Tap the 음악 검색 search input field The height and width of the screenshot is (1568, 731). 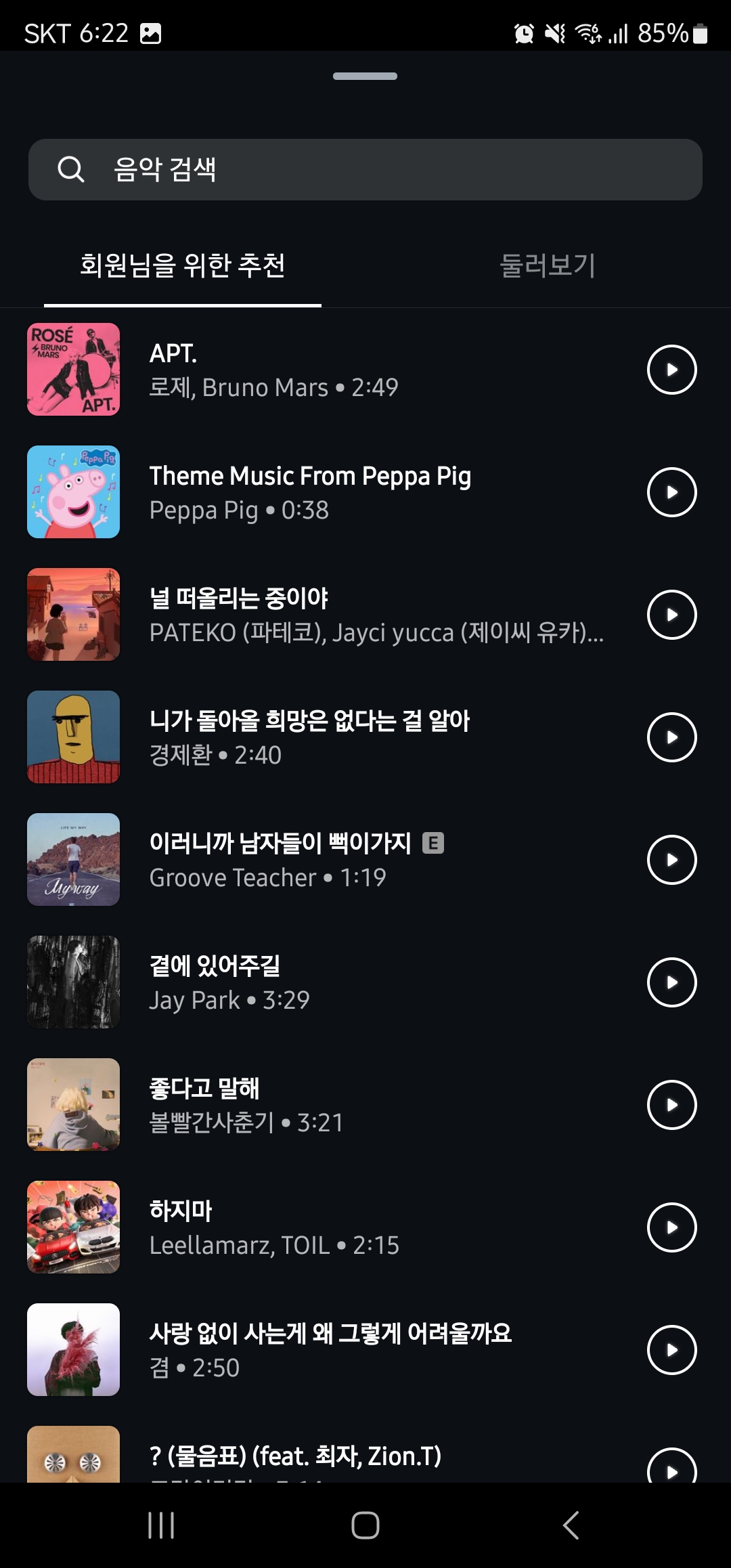(365, 169)
